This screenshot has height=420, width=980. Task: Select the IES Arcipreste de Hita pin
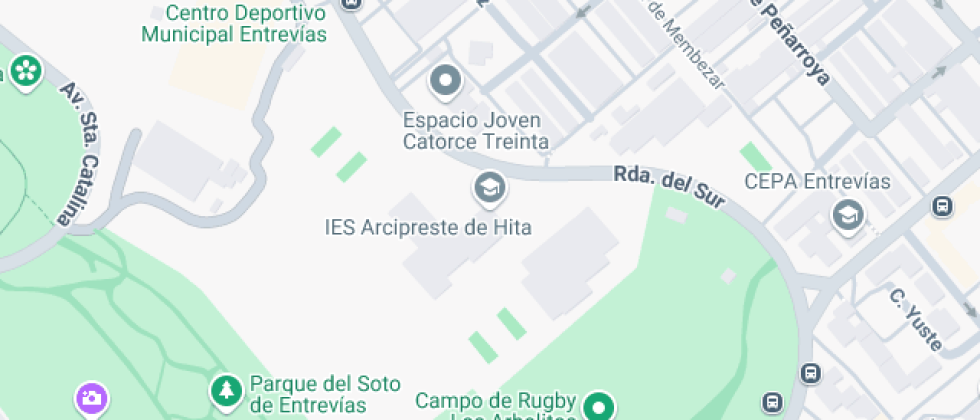click(488, 187)
